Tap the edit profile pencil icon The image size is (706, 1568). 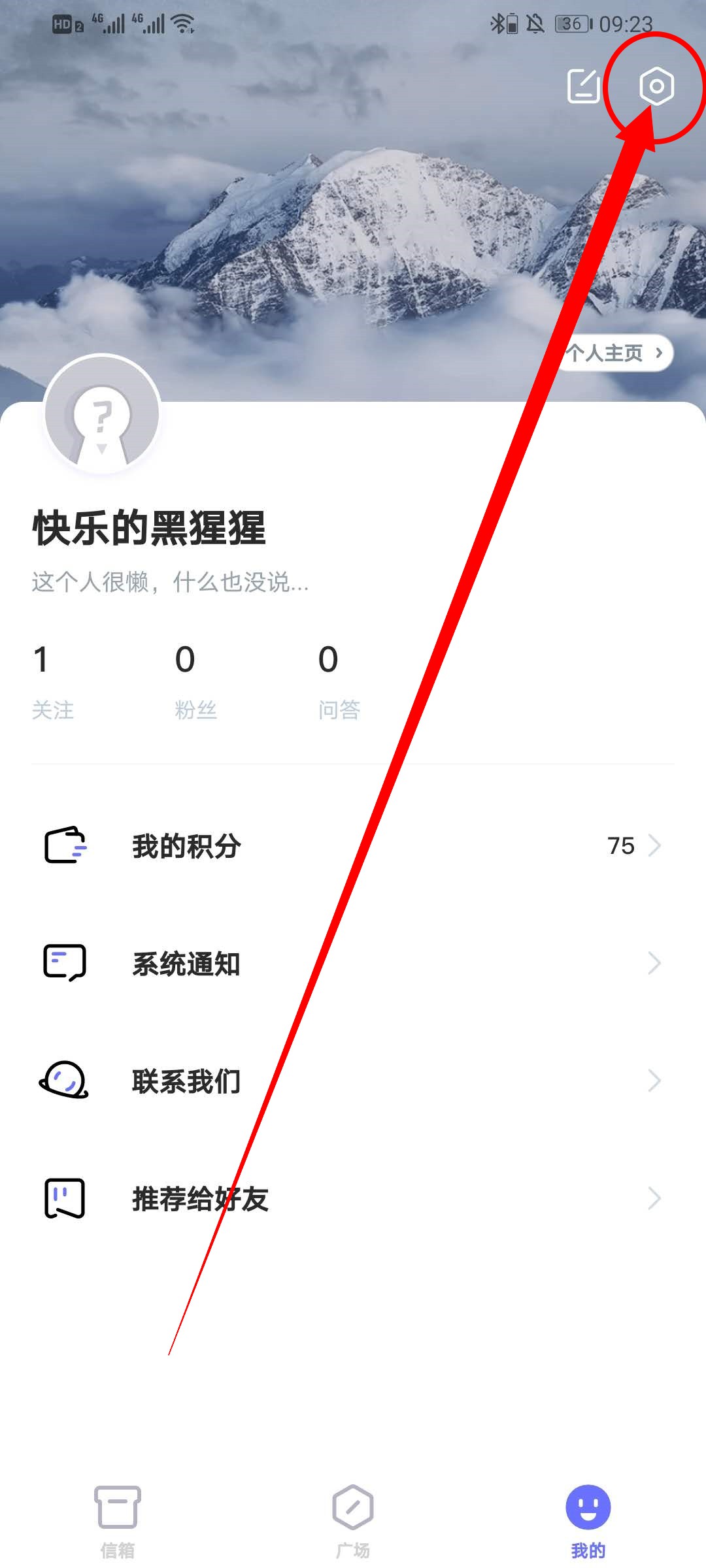click(584, 86)
